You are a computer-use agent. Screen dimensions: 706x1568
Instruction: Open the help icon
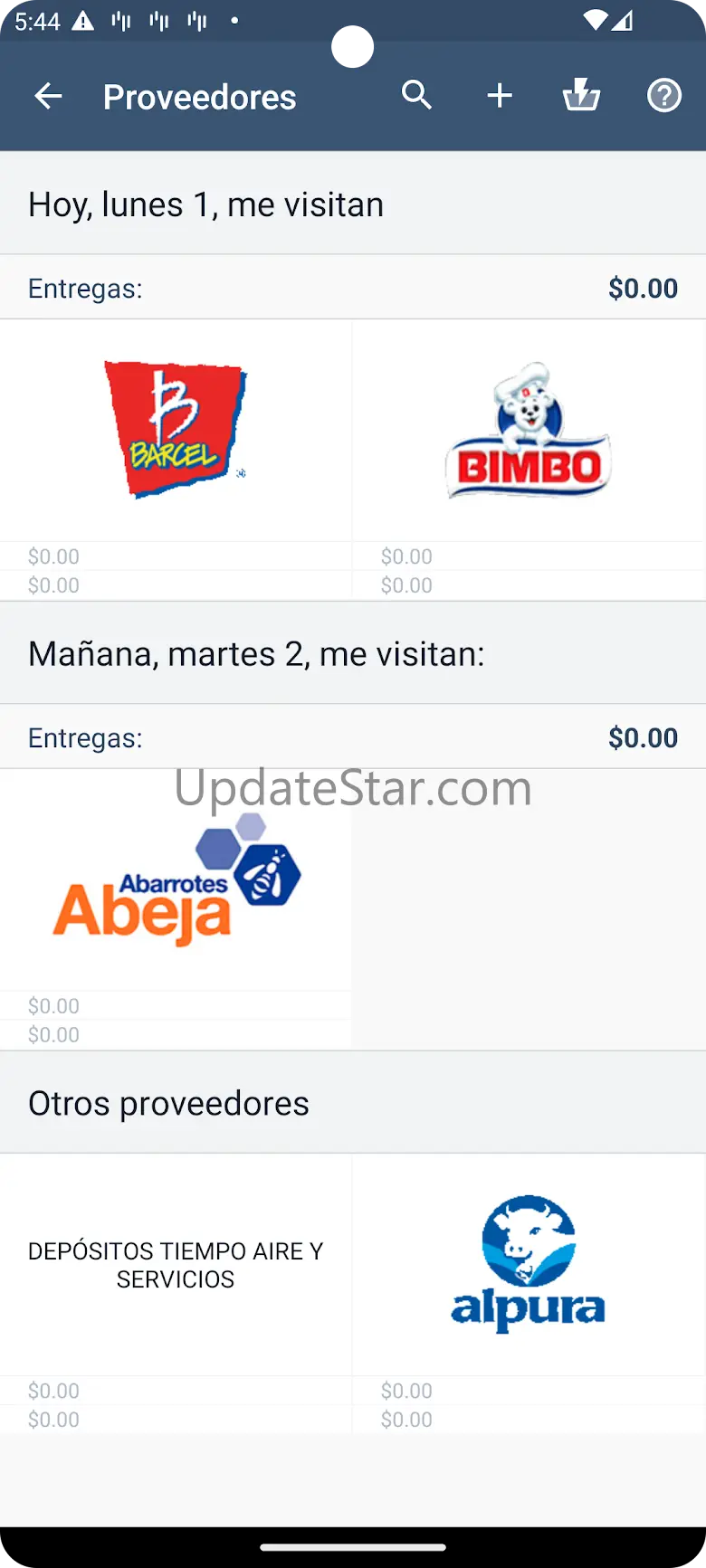tap(663, 95)
